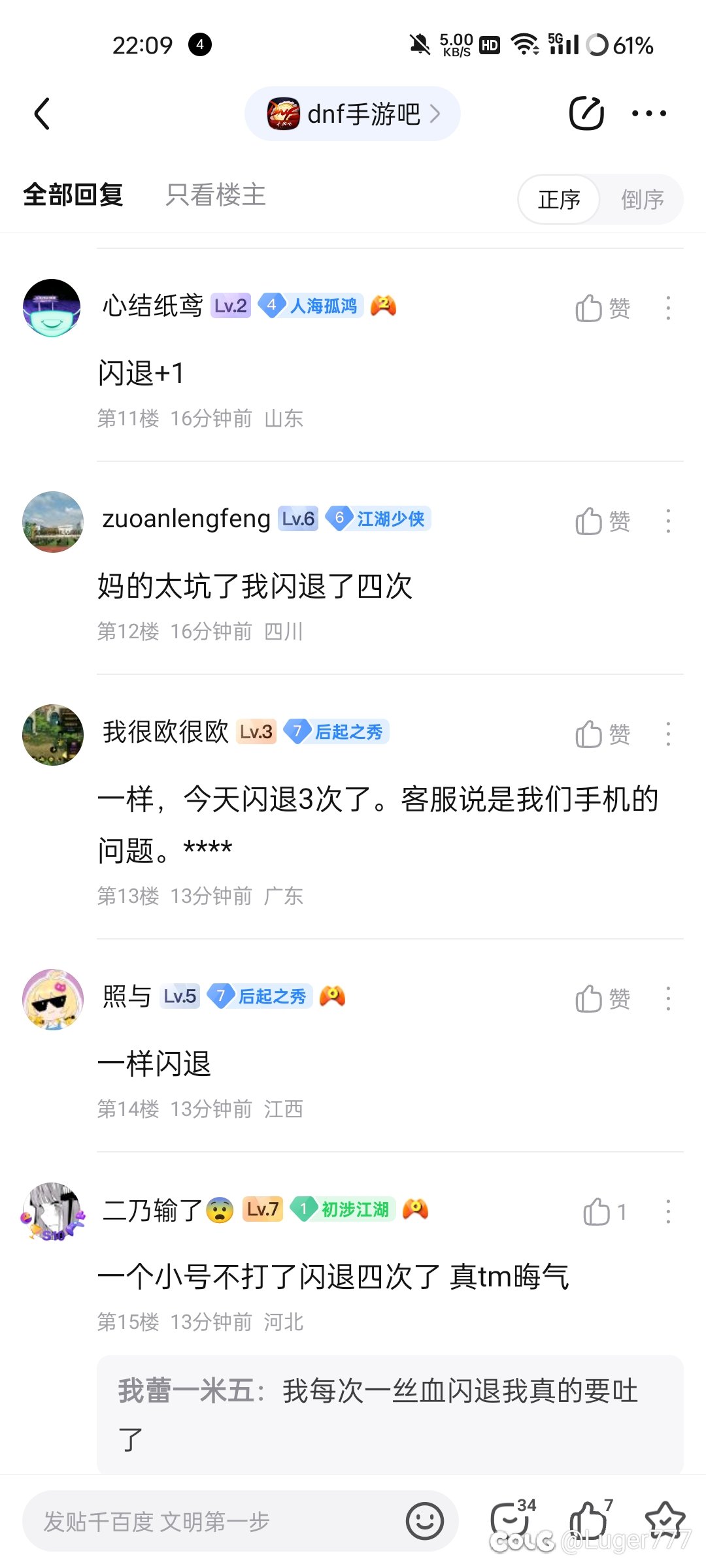706x1568 pixels.
Task: Like 心结纸鸢's reply
Action: 603,308
